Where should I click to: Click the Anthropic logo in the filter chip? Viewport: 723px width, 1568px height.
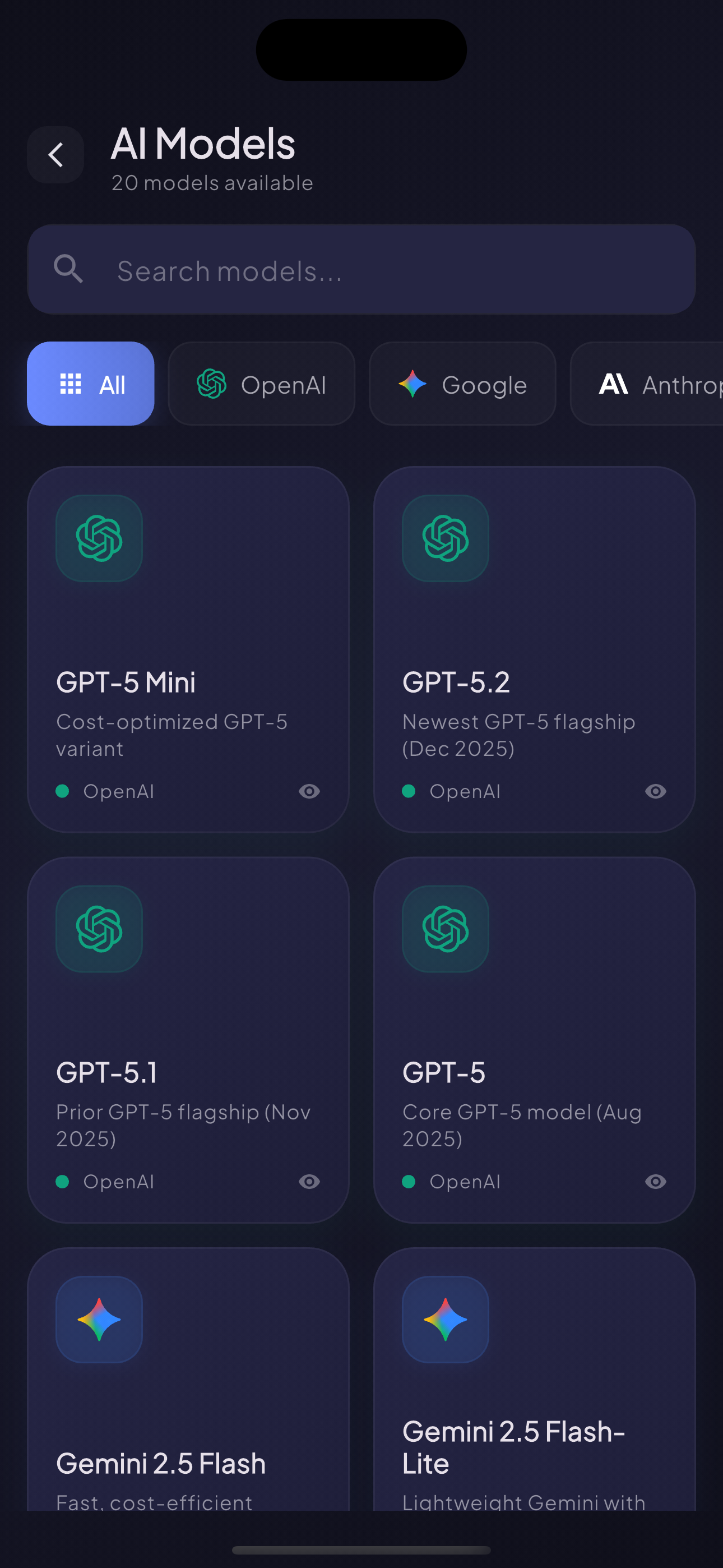[614, 384]
